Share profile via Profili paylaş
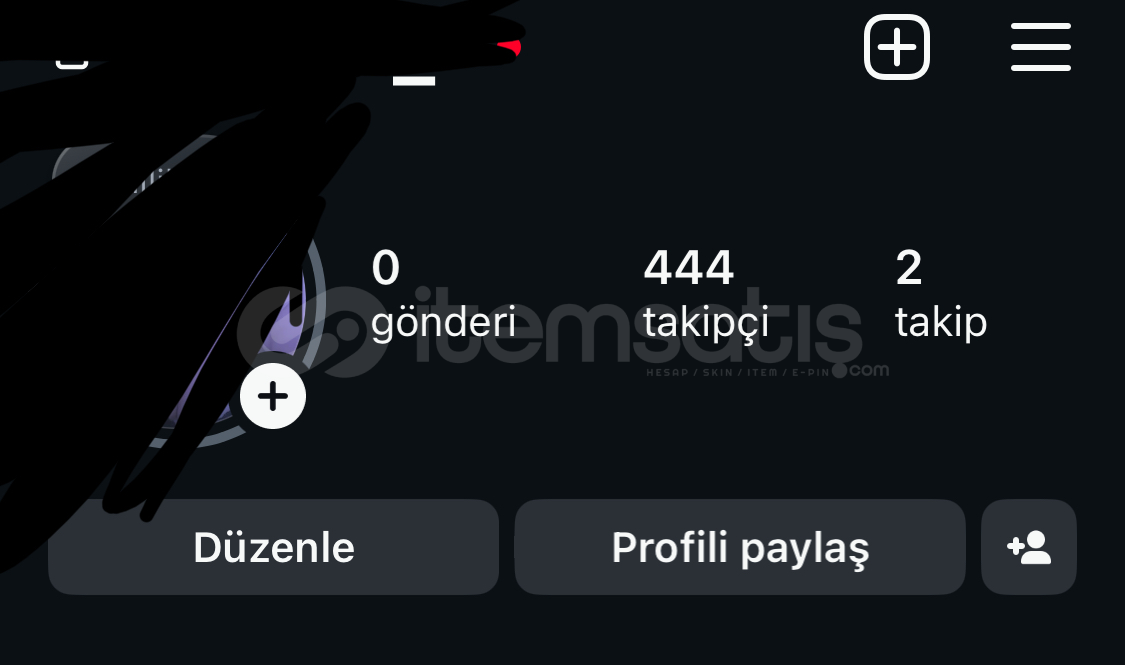 (740, 547)
